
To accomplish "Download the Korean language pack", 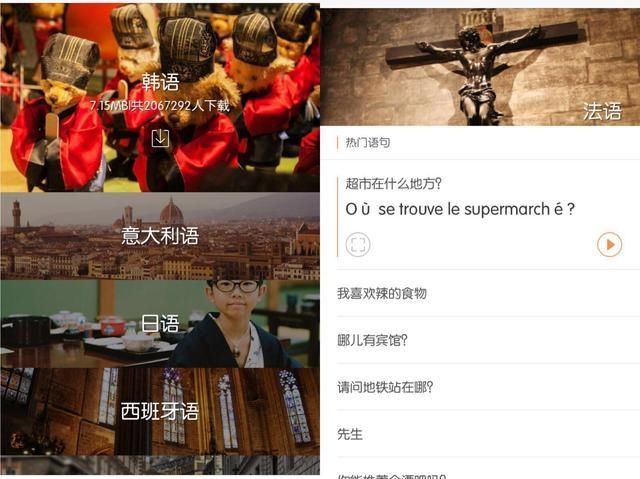I will coord(160,138).
